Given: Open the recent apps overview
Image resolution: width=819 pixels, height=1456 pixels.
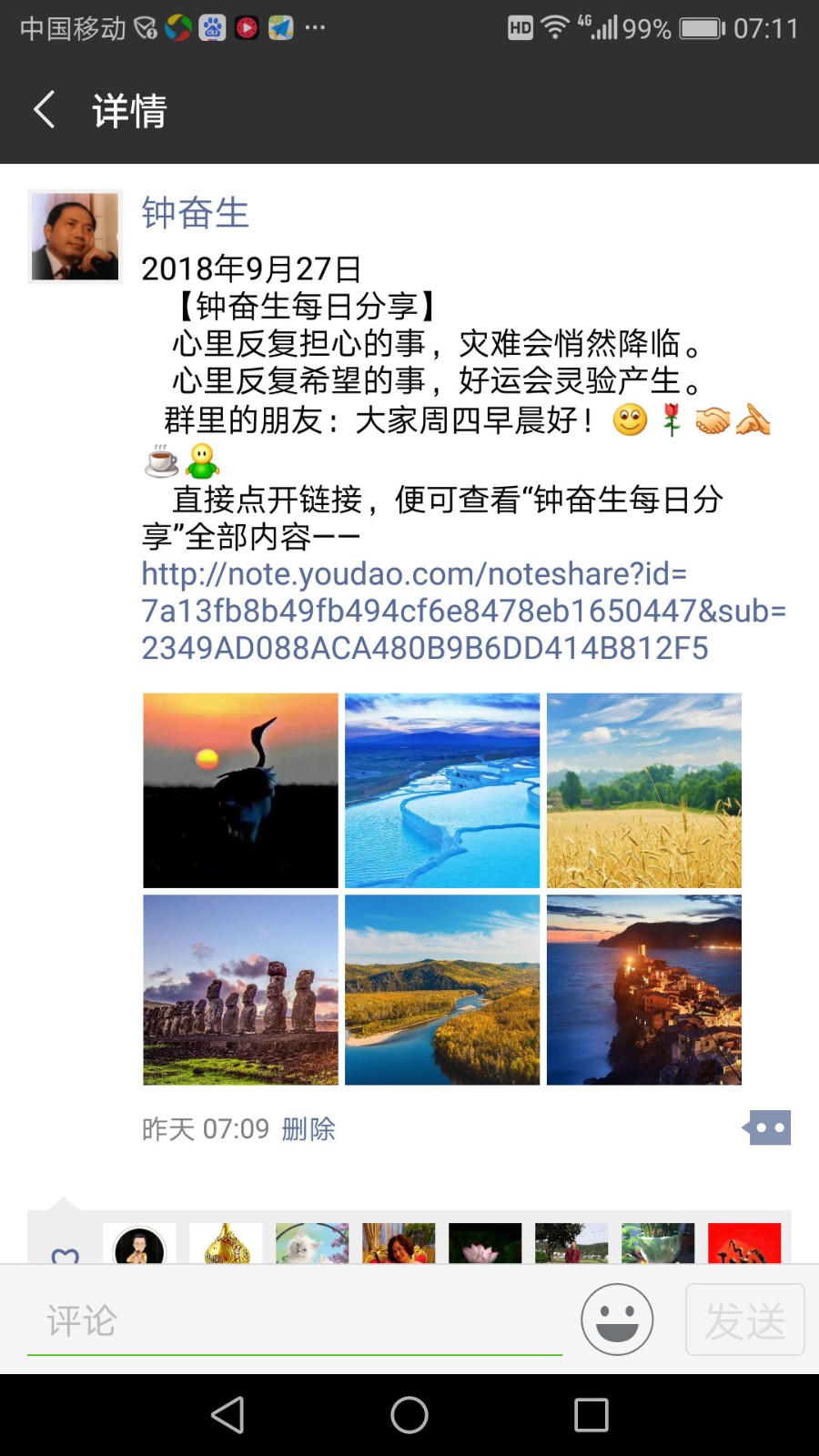Looking at the screenshot, I should (591, 1415).
